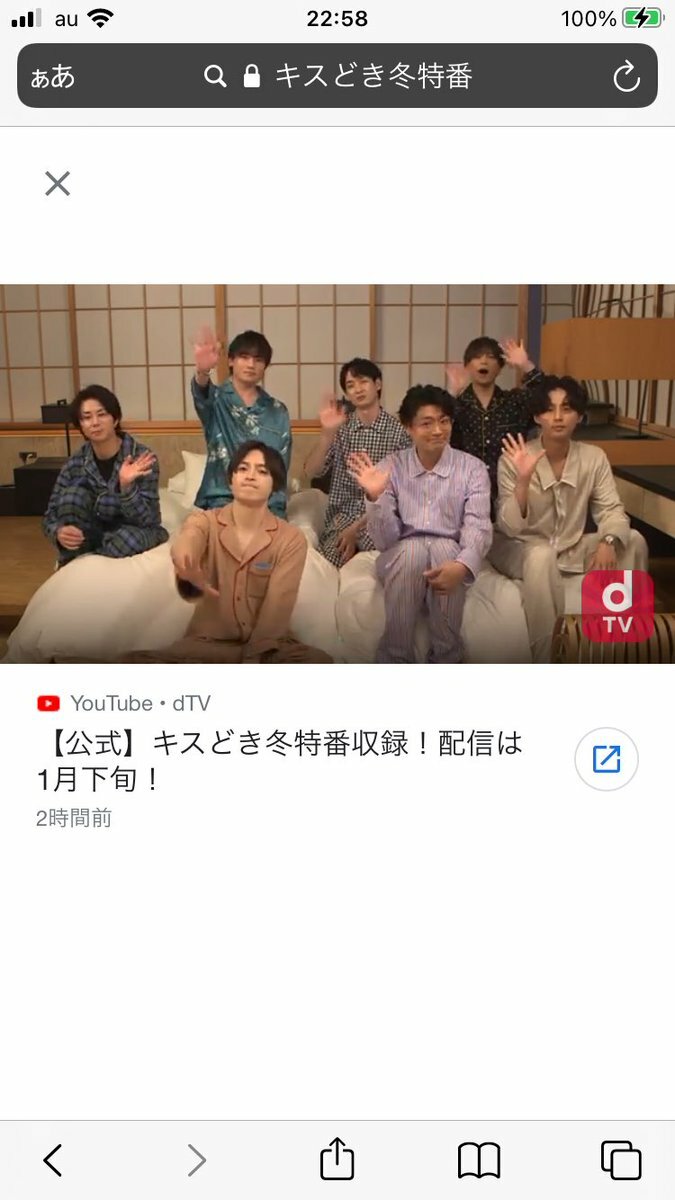
Task: Play the dTV pajama video thumbnail
Action: [337, 473]
